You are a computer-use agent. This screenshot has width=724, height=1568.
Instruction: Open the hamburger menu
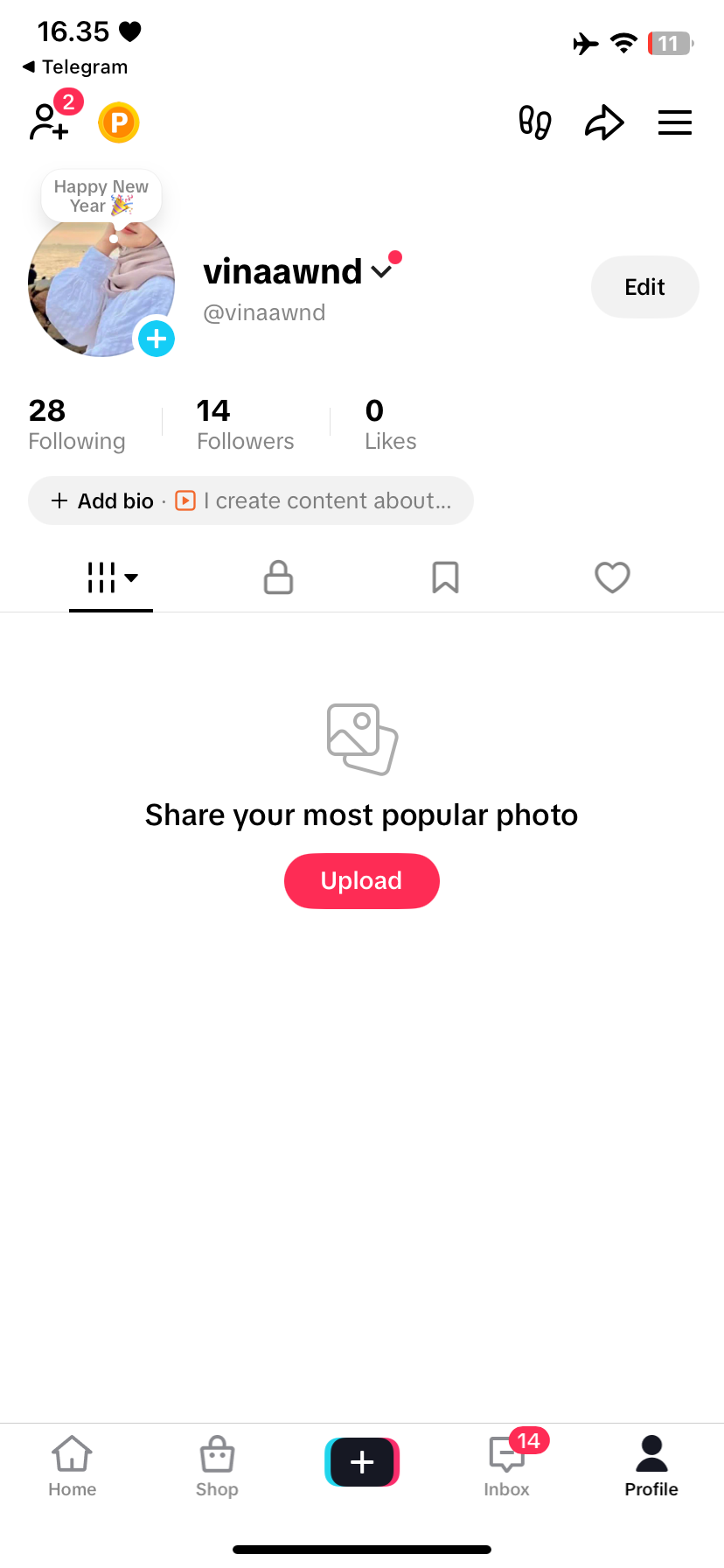(x=674, y=122)
